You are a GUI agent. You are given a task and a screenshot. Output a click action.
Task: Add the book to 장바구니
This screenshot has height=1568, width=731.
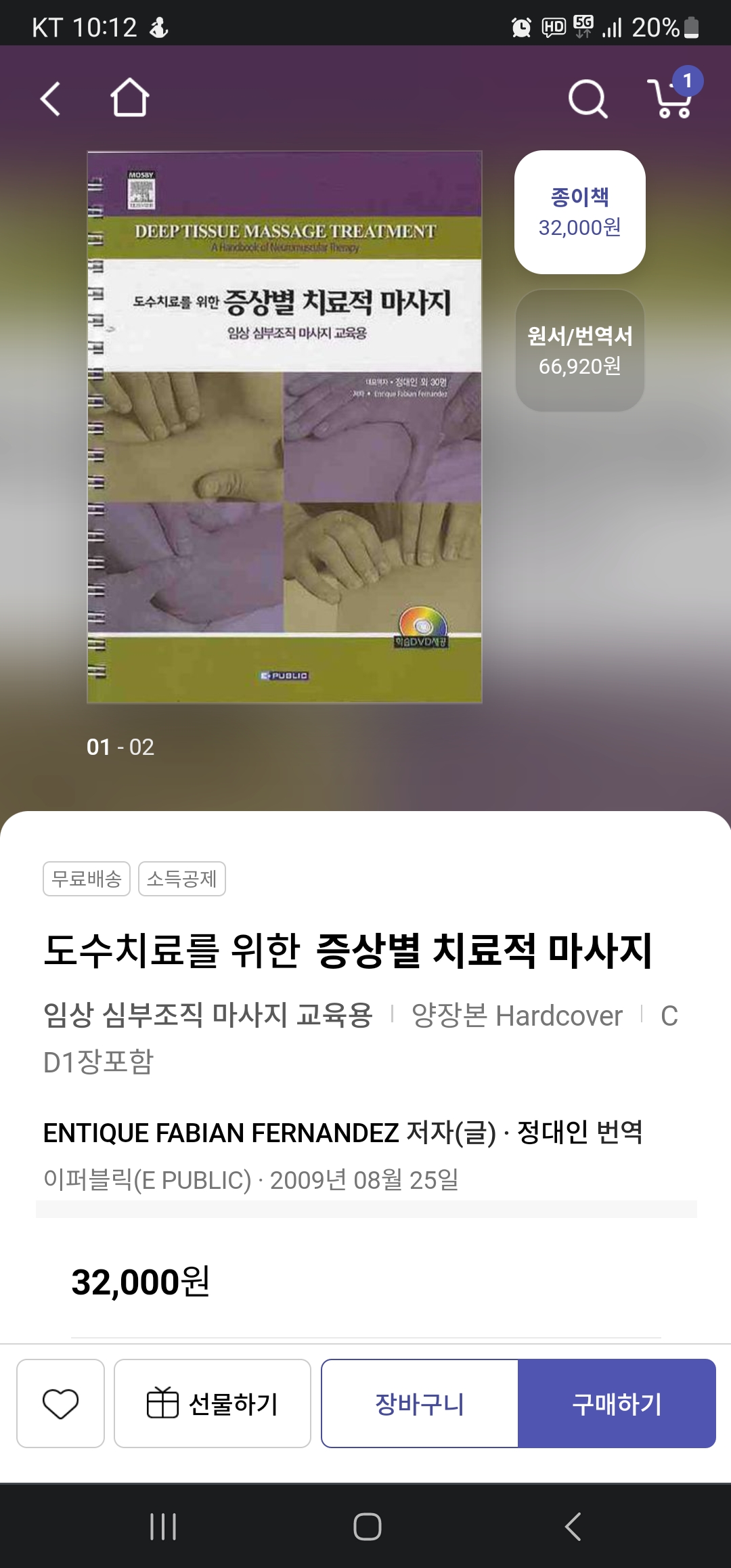coord(420,1403)
